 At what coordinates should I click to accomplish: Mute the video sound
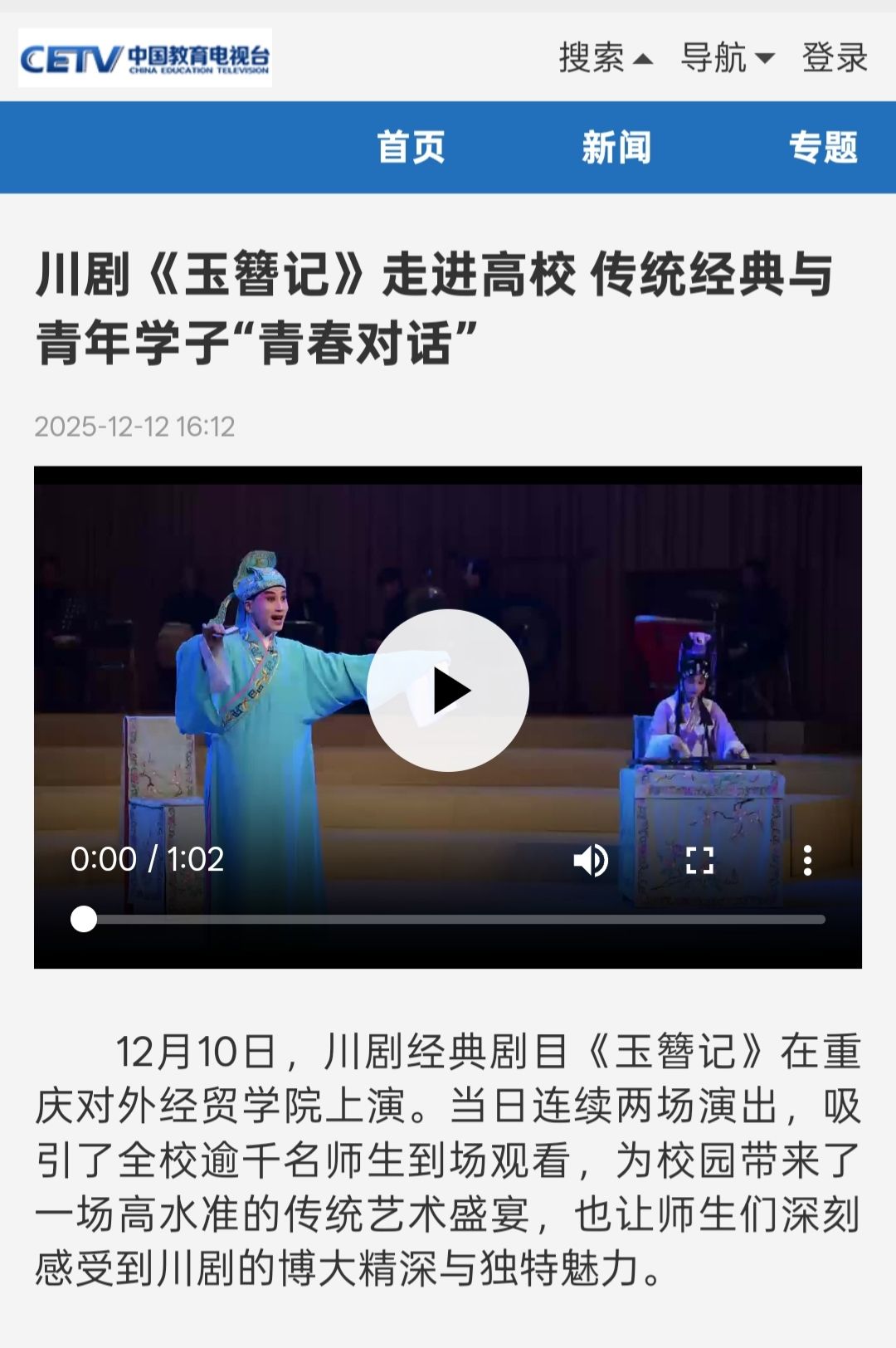[x=591, y=861]
